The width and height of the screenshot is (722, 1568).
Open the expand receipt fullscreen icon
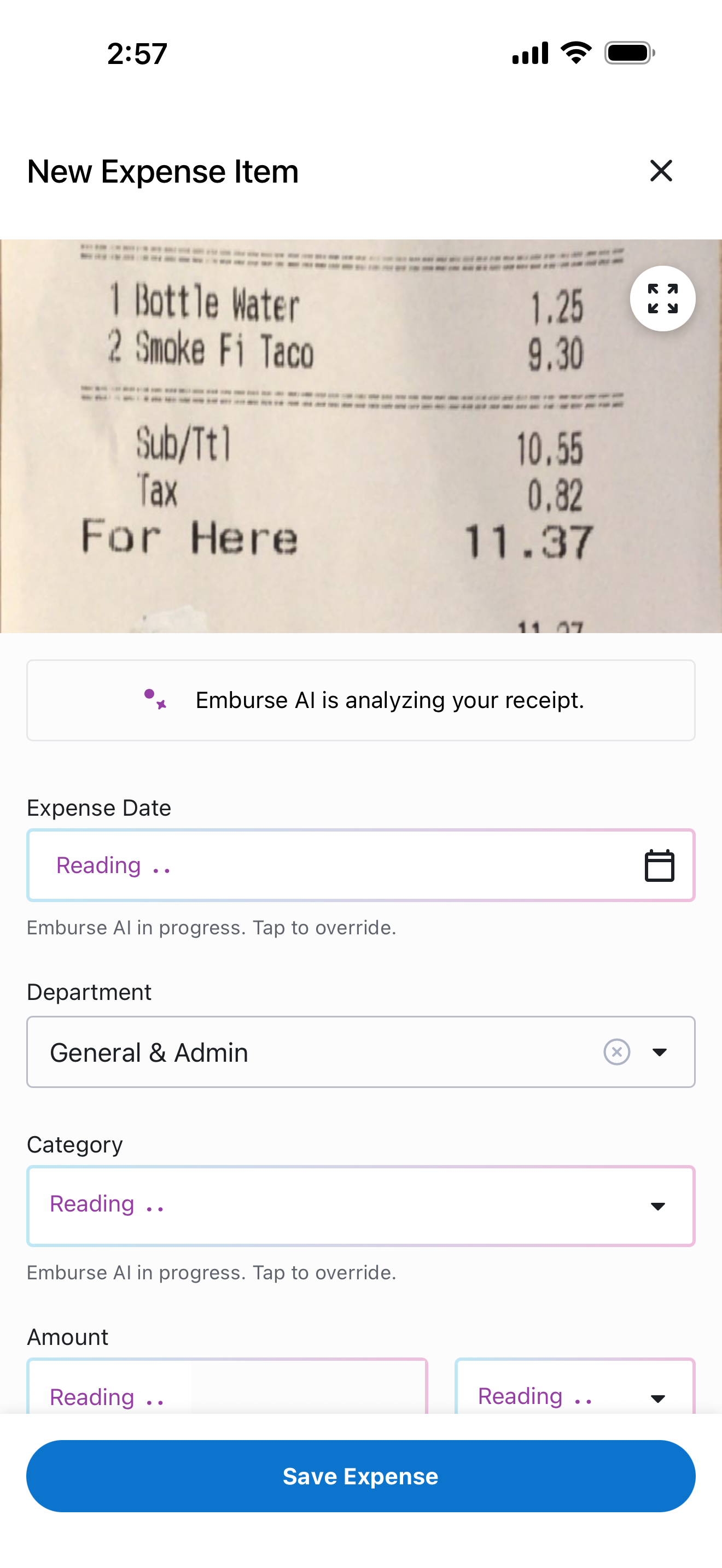click(662, 297)
